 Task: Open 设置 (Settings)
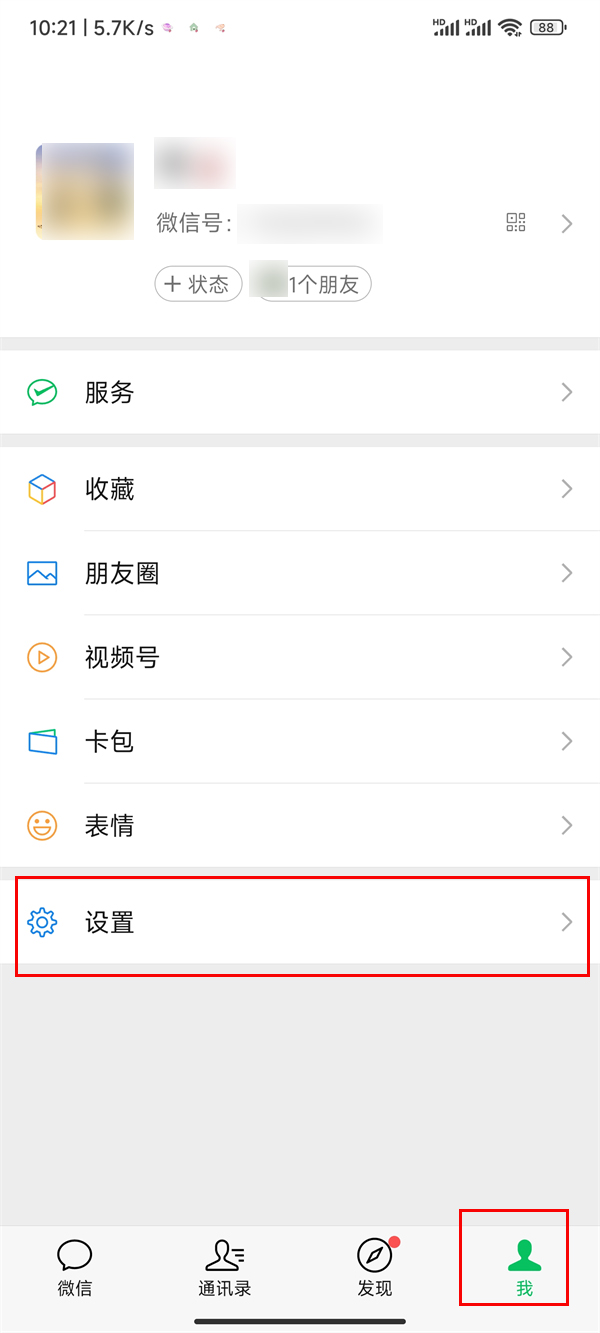pyautogui.click(x=300, y=922)
